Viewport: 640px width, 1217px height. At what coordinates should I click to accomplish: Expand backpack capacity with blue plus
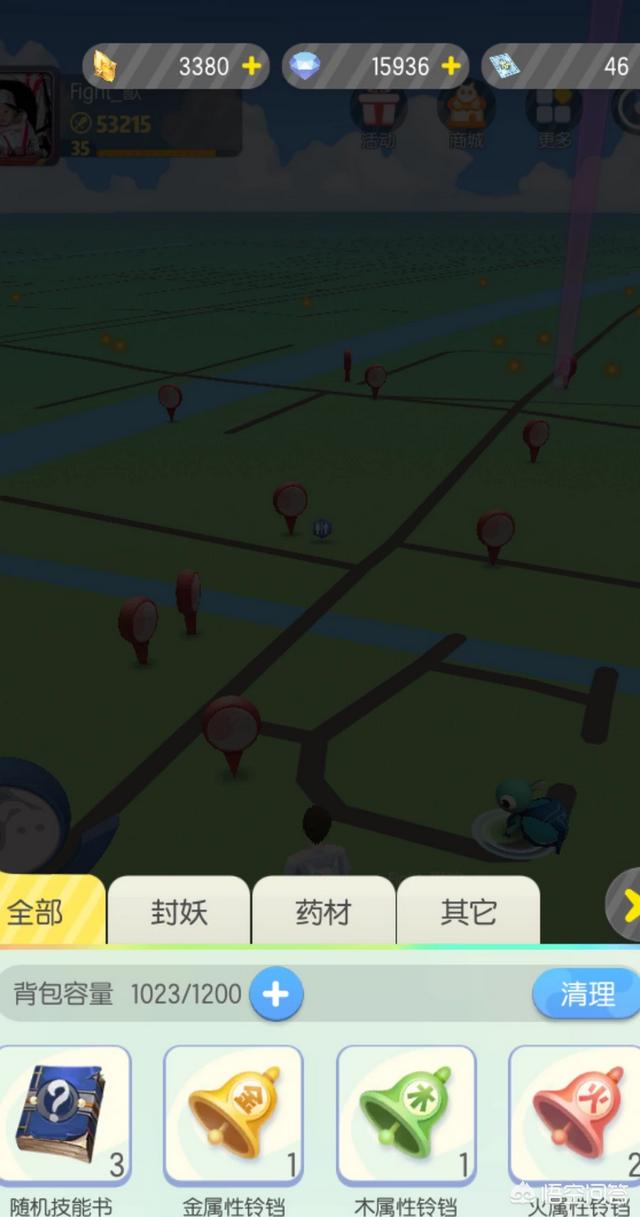(276, 994)
